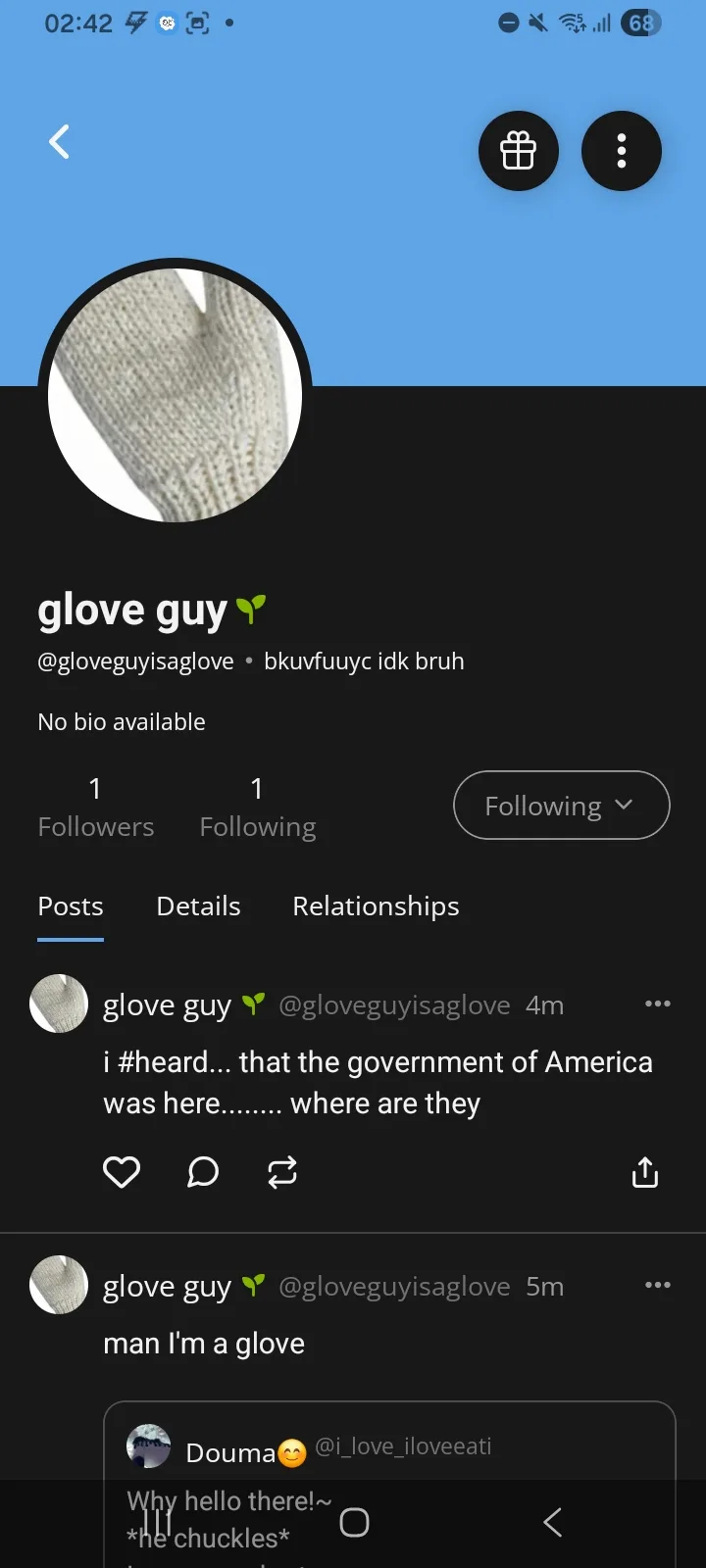Go back using the top-left arrow
The image size is (706, 1568).
[59, 142]
